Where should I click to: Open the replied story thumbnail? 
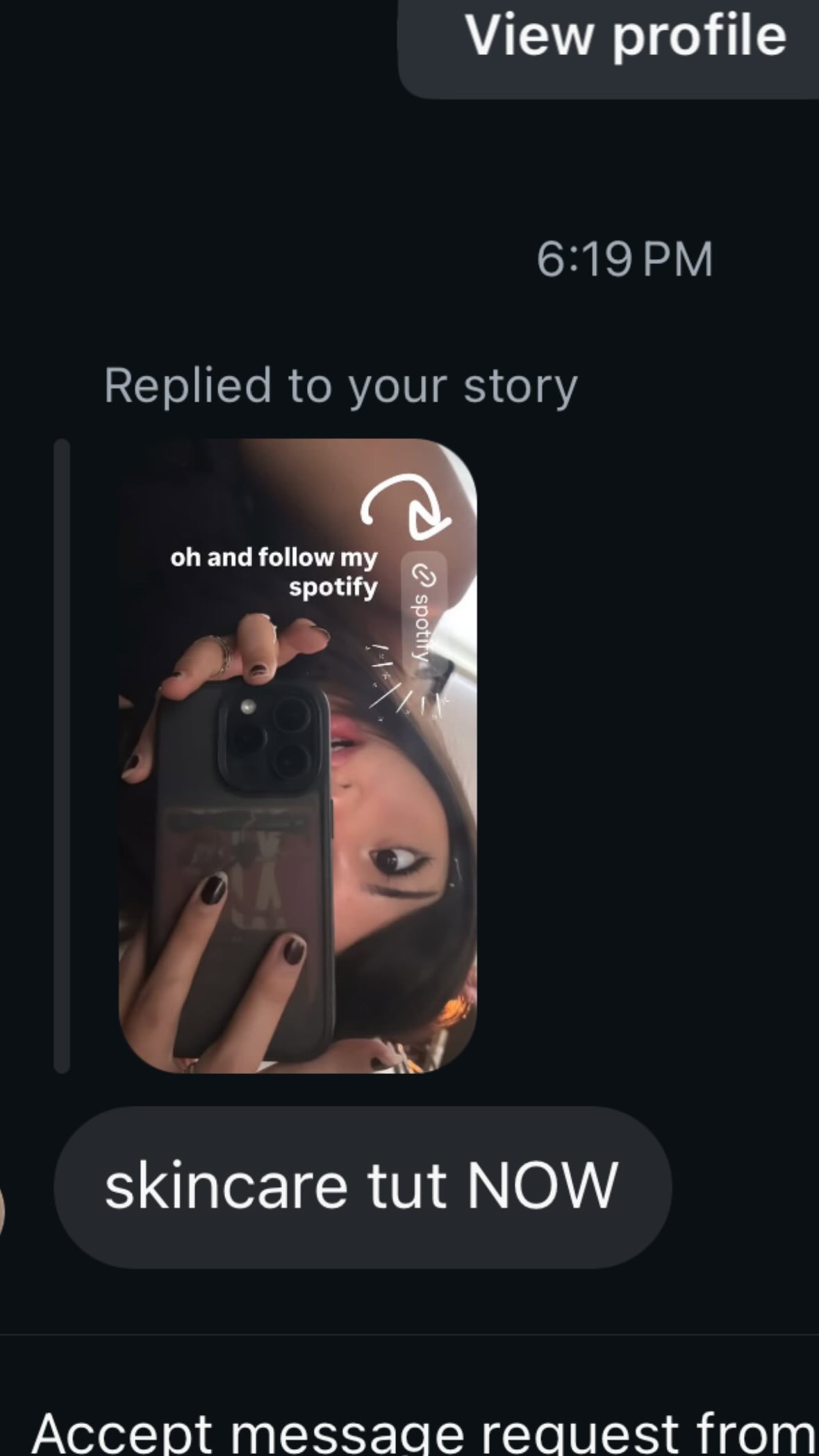tap(297, 755)
